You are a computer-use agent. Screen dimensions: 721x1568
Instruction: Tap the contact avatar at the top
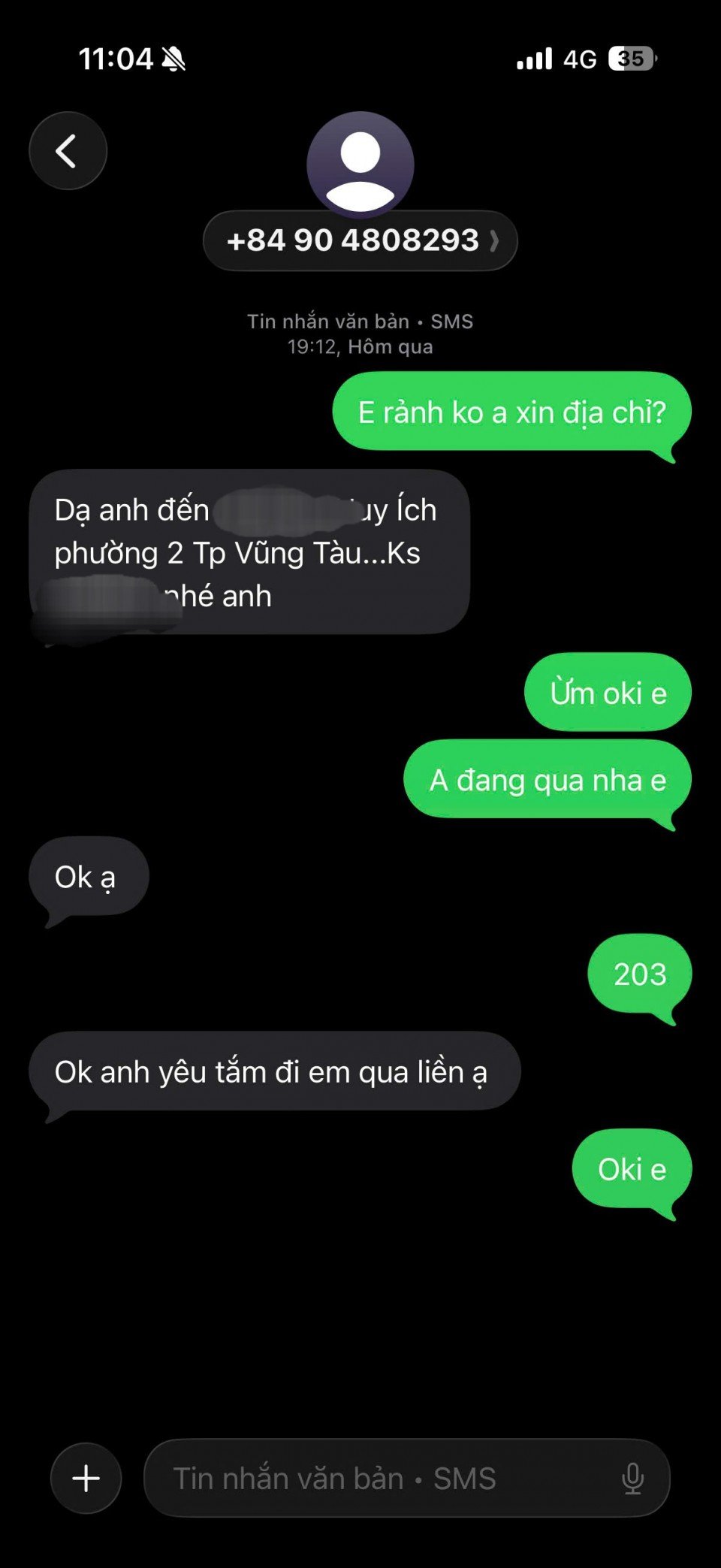(x=360, y=162)
